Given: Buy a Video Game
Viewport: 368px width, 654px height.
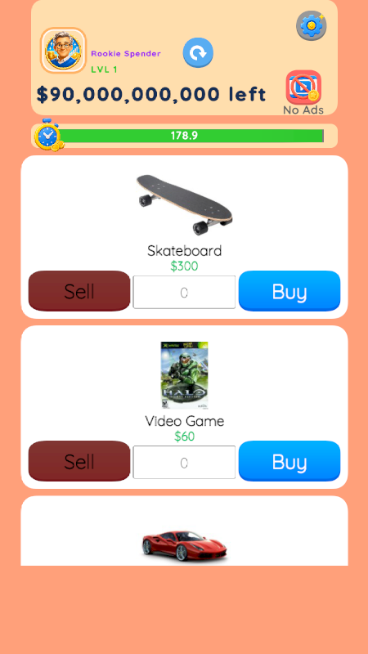Looking at the screenshot, I should click(290, 461).
